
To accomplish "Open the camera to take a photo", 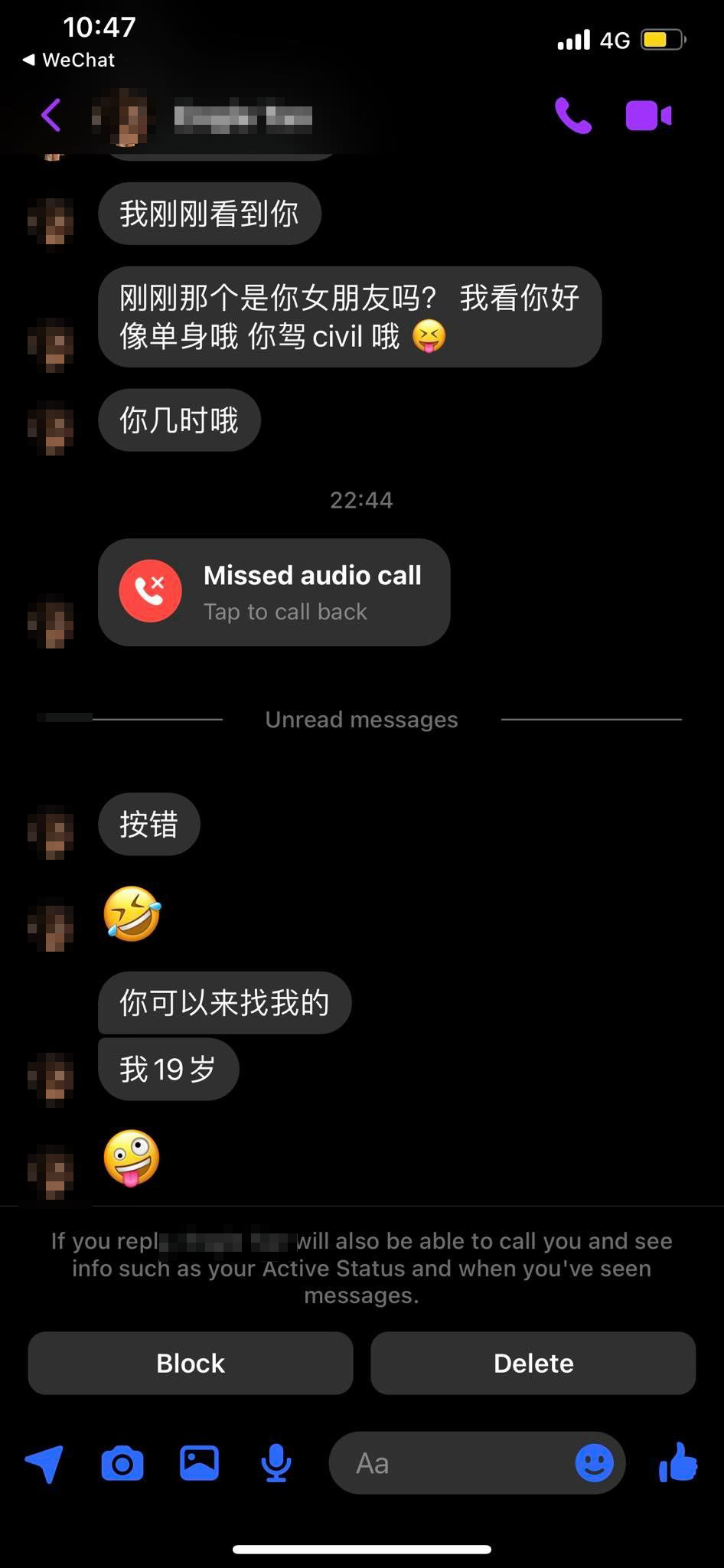I will click(x=122, y=1463).
